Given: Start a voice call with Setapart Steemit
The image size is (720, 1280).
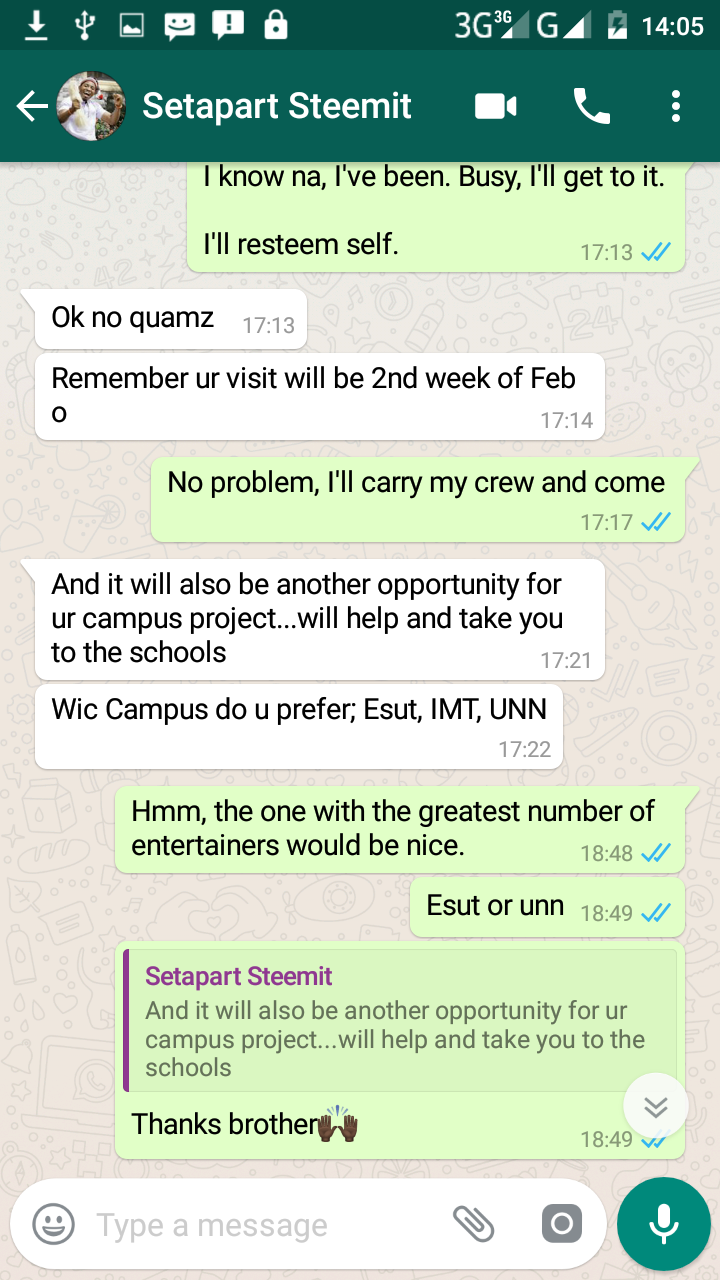Looking at the screenshot, I should click(591, 106).
